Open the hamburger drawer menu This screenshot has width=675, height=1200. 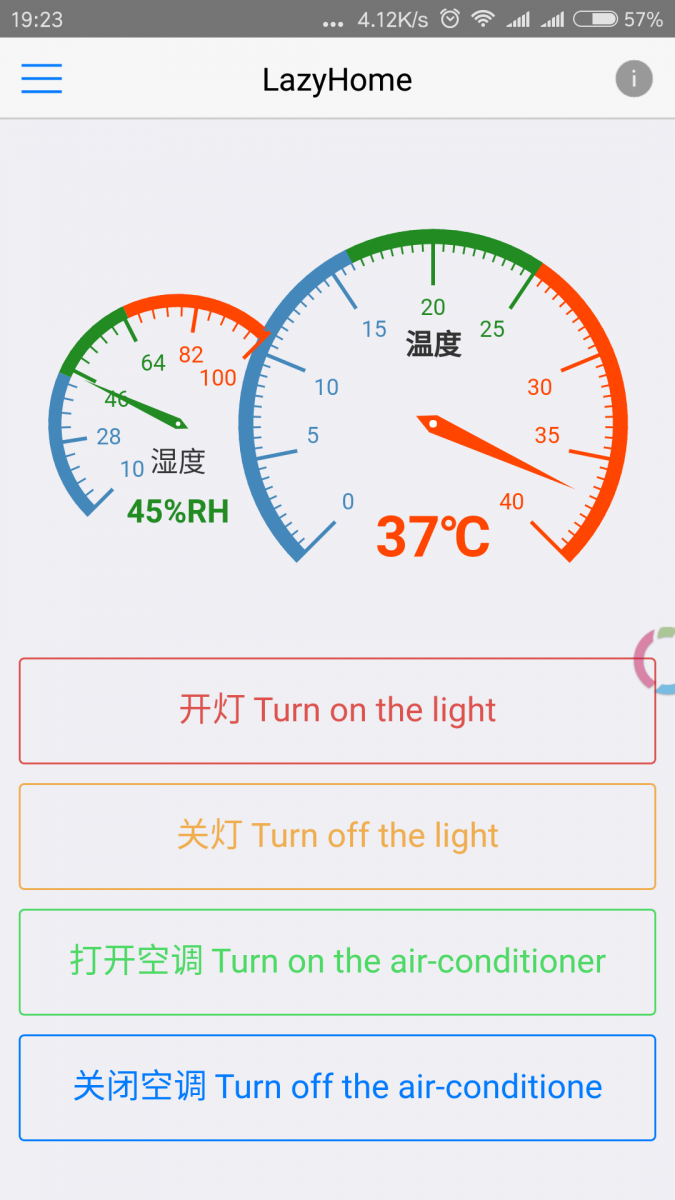click(42, 79)
